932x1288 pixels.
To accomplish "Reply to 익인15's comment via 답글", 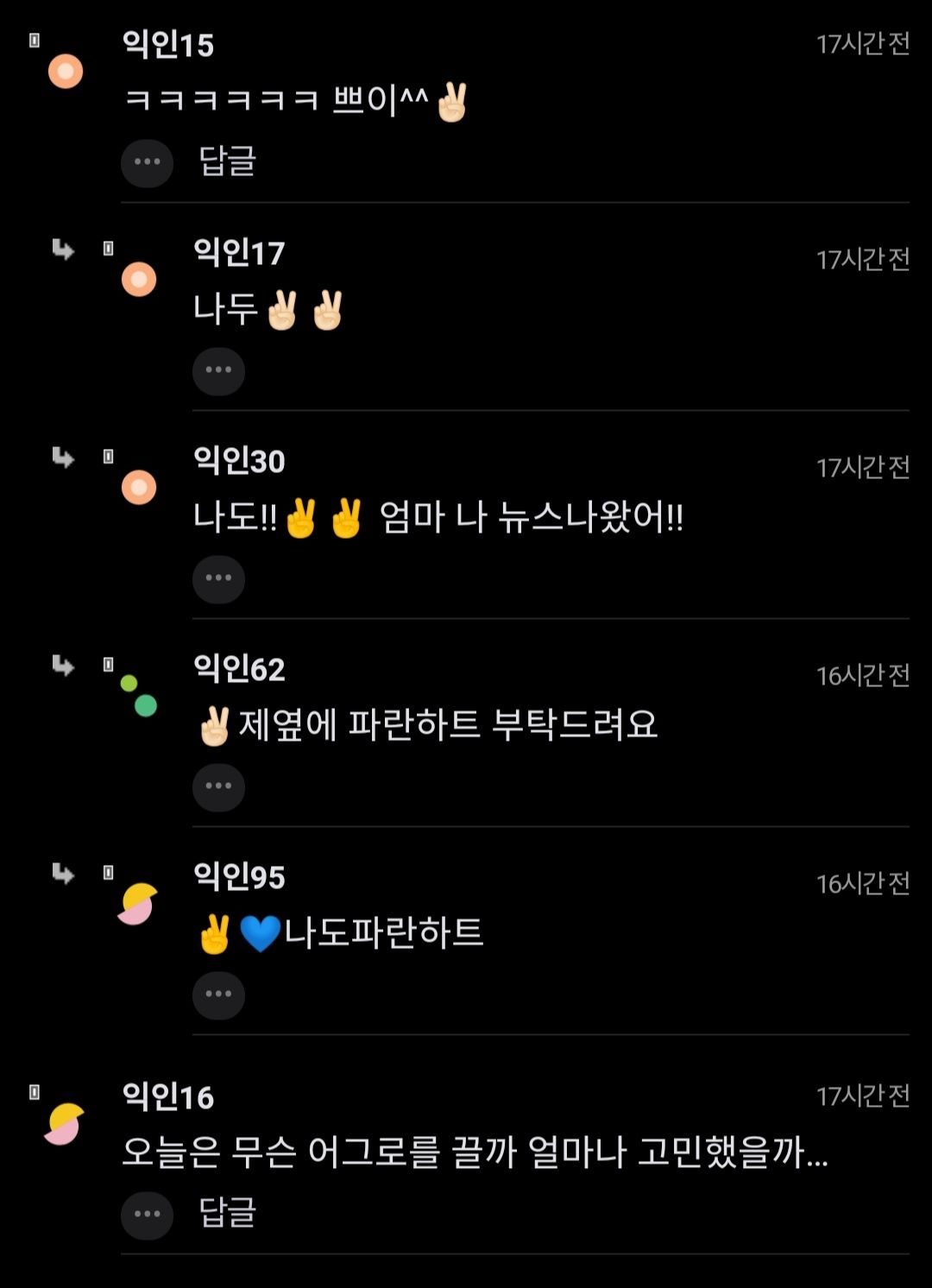I will [x=228, y=161].
